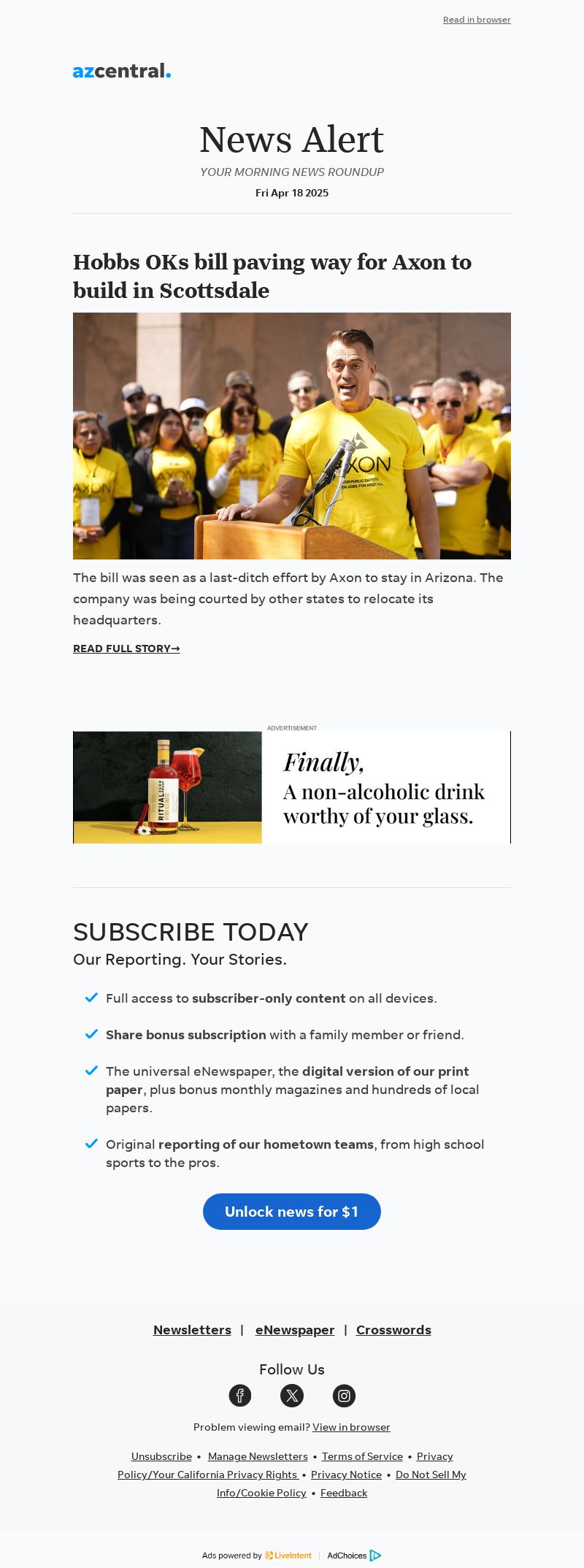The image size is (584, 1568).
Task: Open the Read in browser link
Action: coord(477,20)
